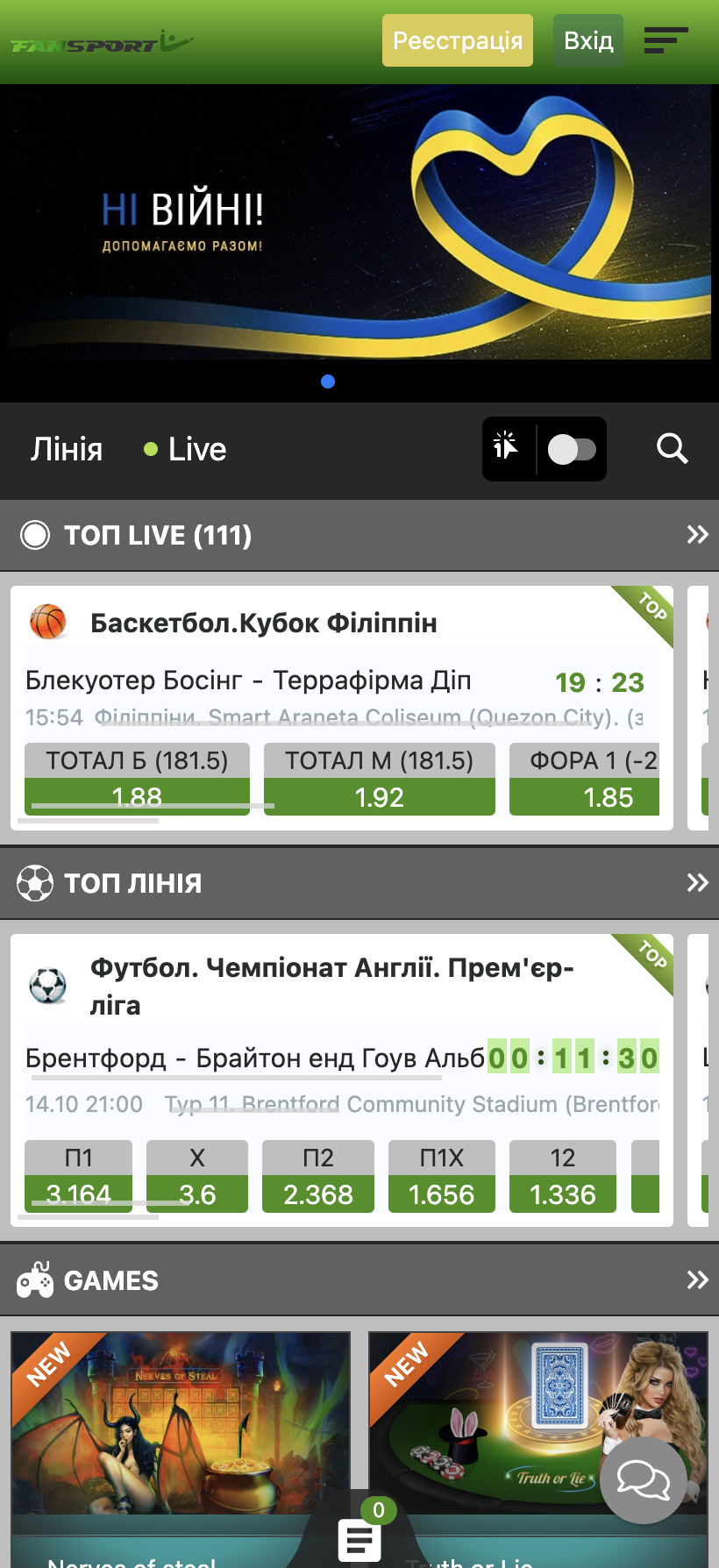Switch to the Лінія tab
Viewport: 719px width, 1568px height.
click(x=67, y=450)
